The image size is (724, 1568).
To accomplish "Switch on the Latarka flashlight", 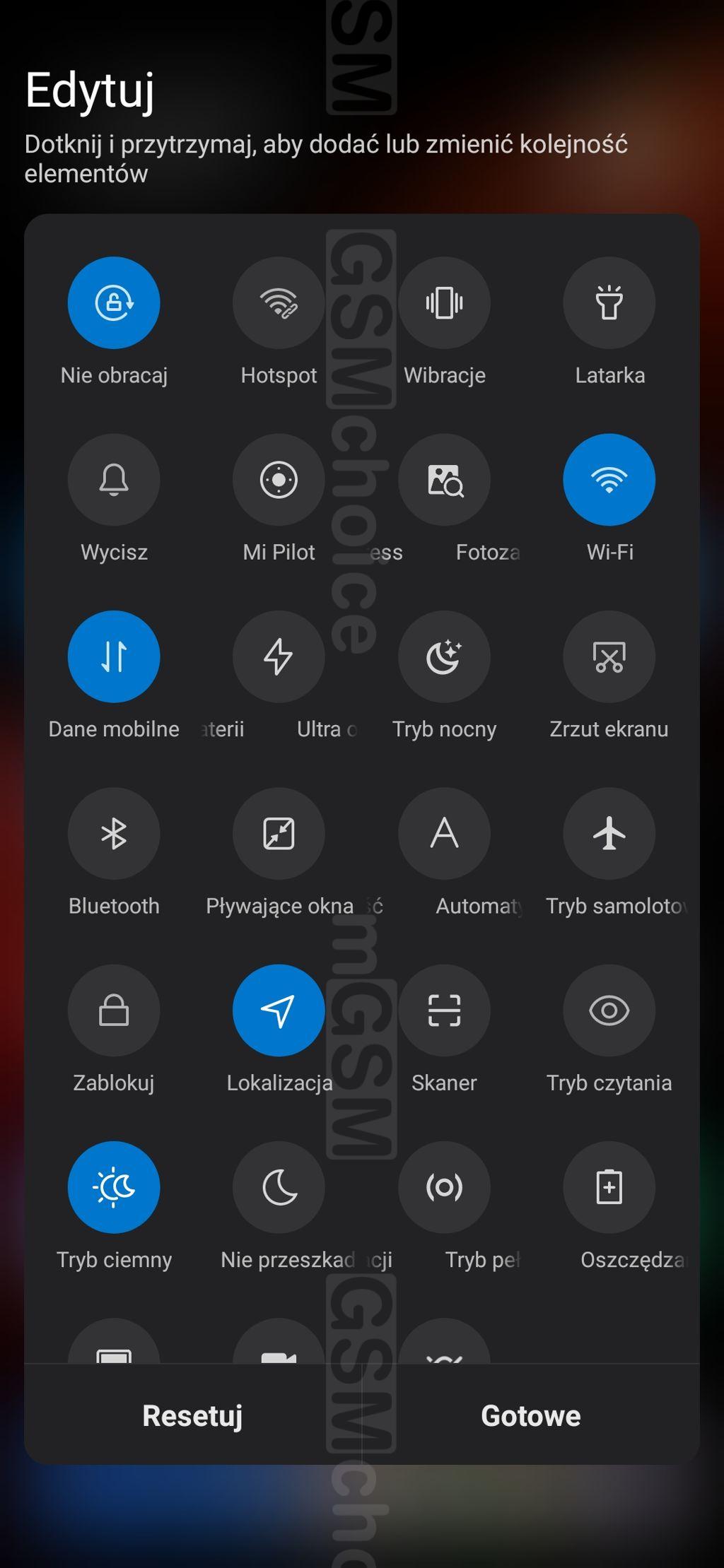I will click(609, 302).
